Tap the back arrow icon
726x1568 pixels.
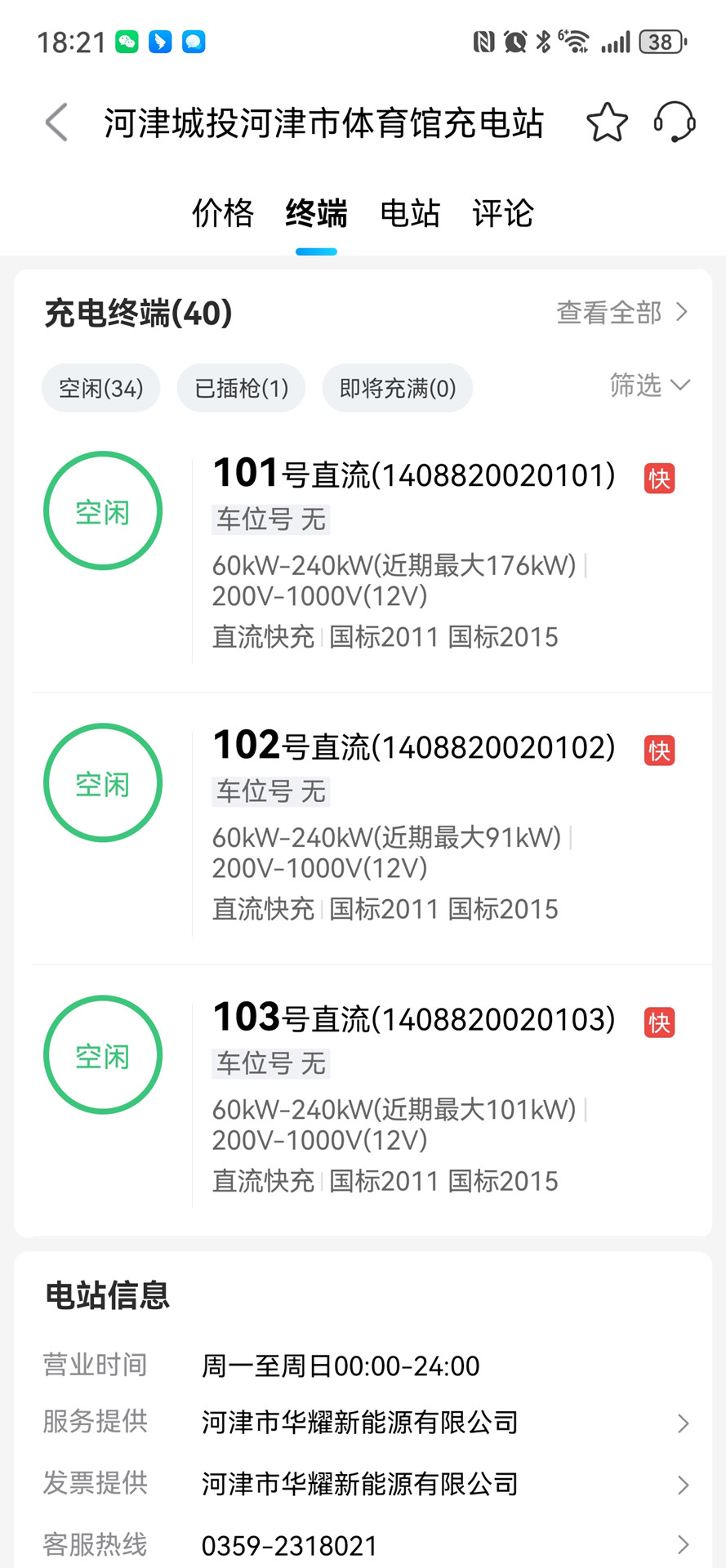55,122
